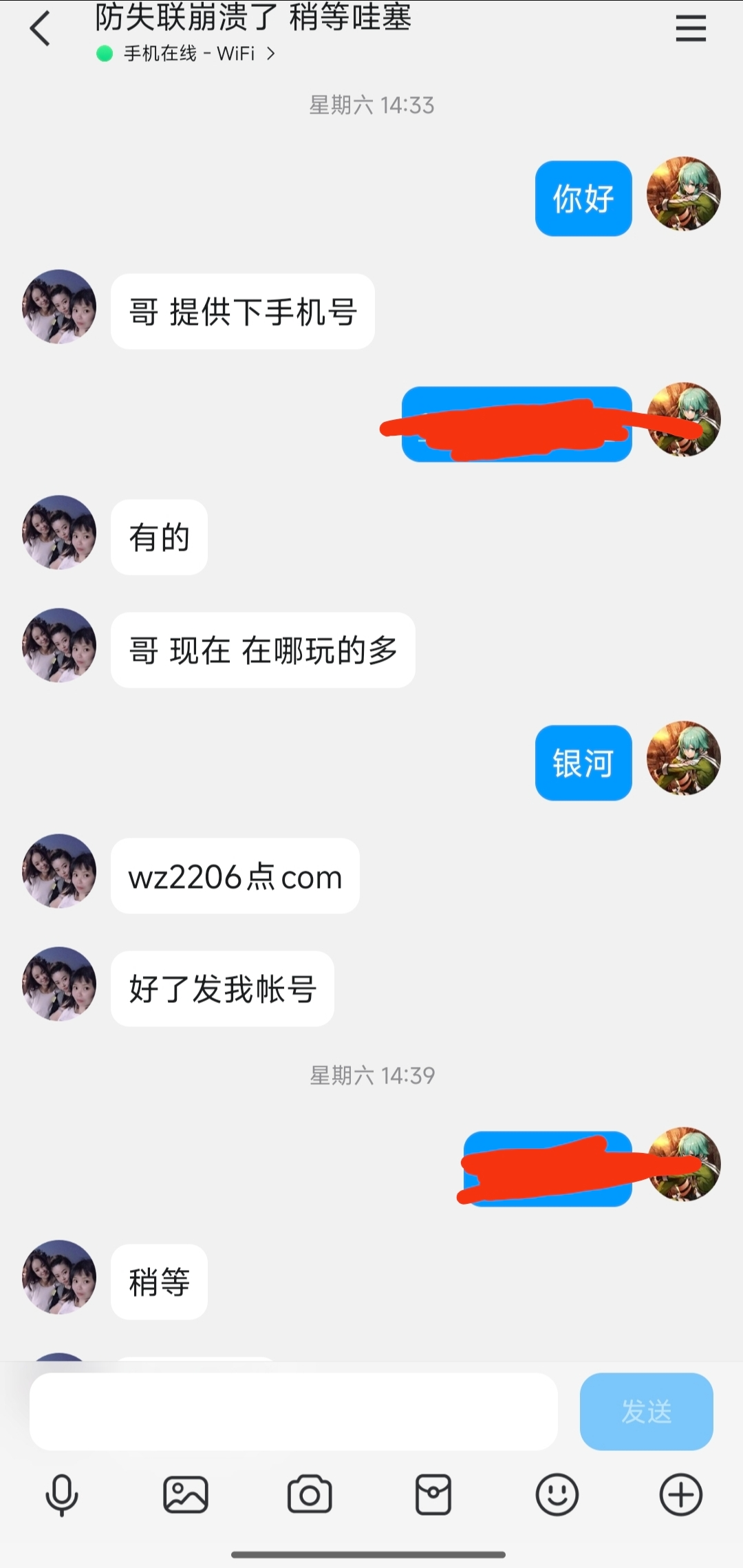Open the online status details chevron

[x=270, y=54]
